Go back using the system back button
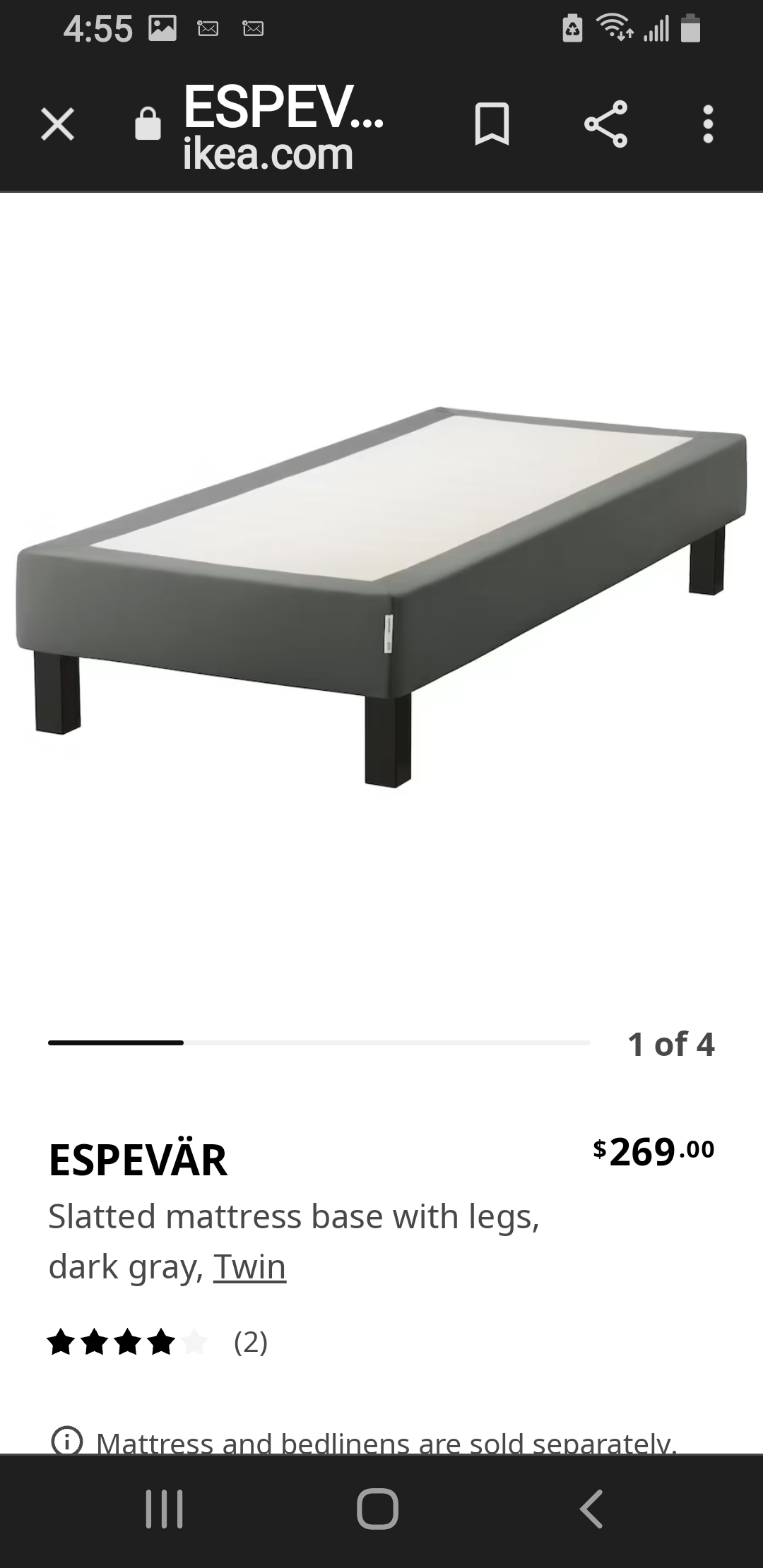This screenshot has width=763, height=1568. pos(591,1509)
